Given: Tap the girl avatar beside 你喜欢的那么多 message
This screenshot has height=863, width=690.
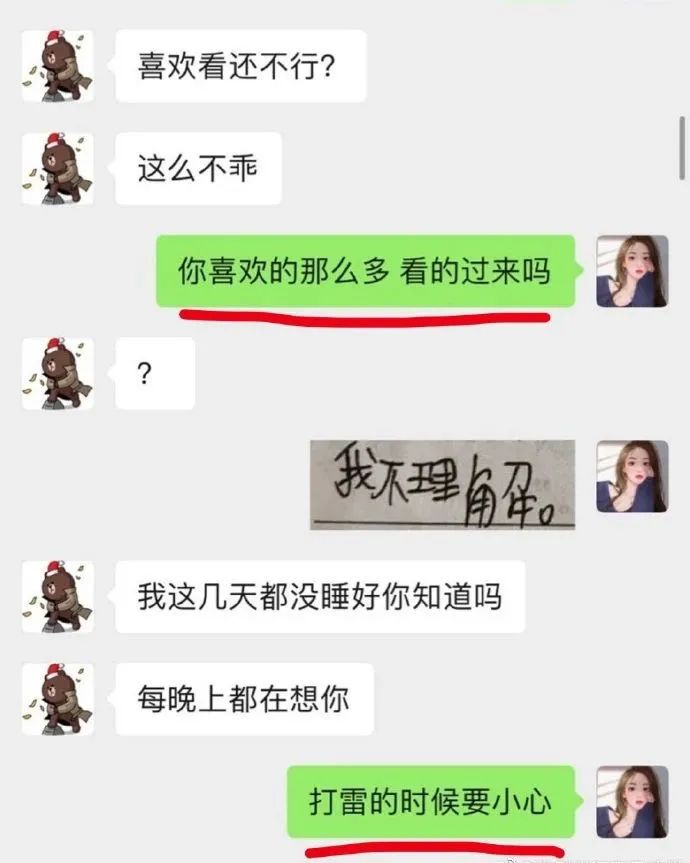Looking at the screenshot, I should coord(631,271).
